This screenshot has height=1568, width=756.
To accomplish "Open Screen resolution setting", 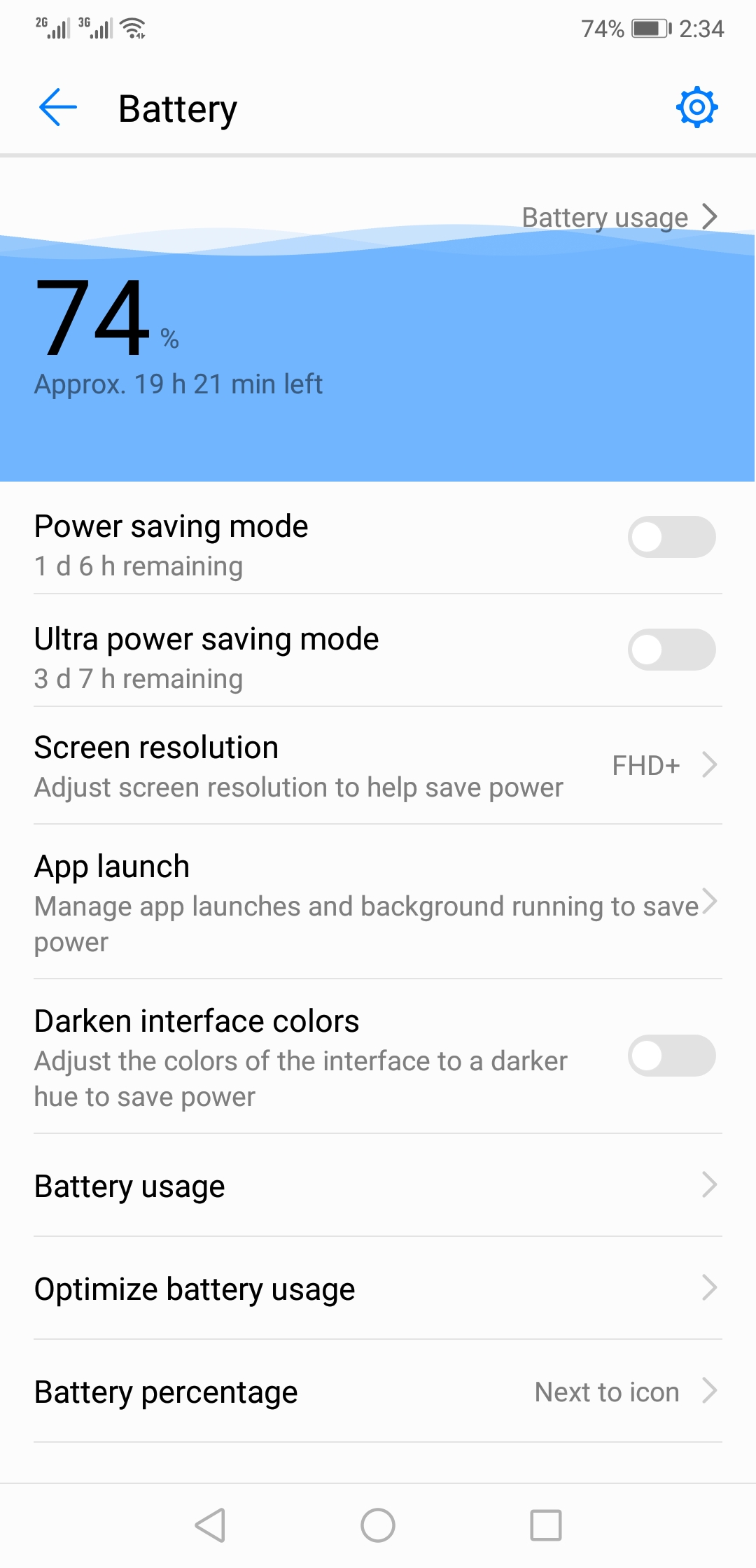I will [x=378, y=766].
